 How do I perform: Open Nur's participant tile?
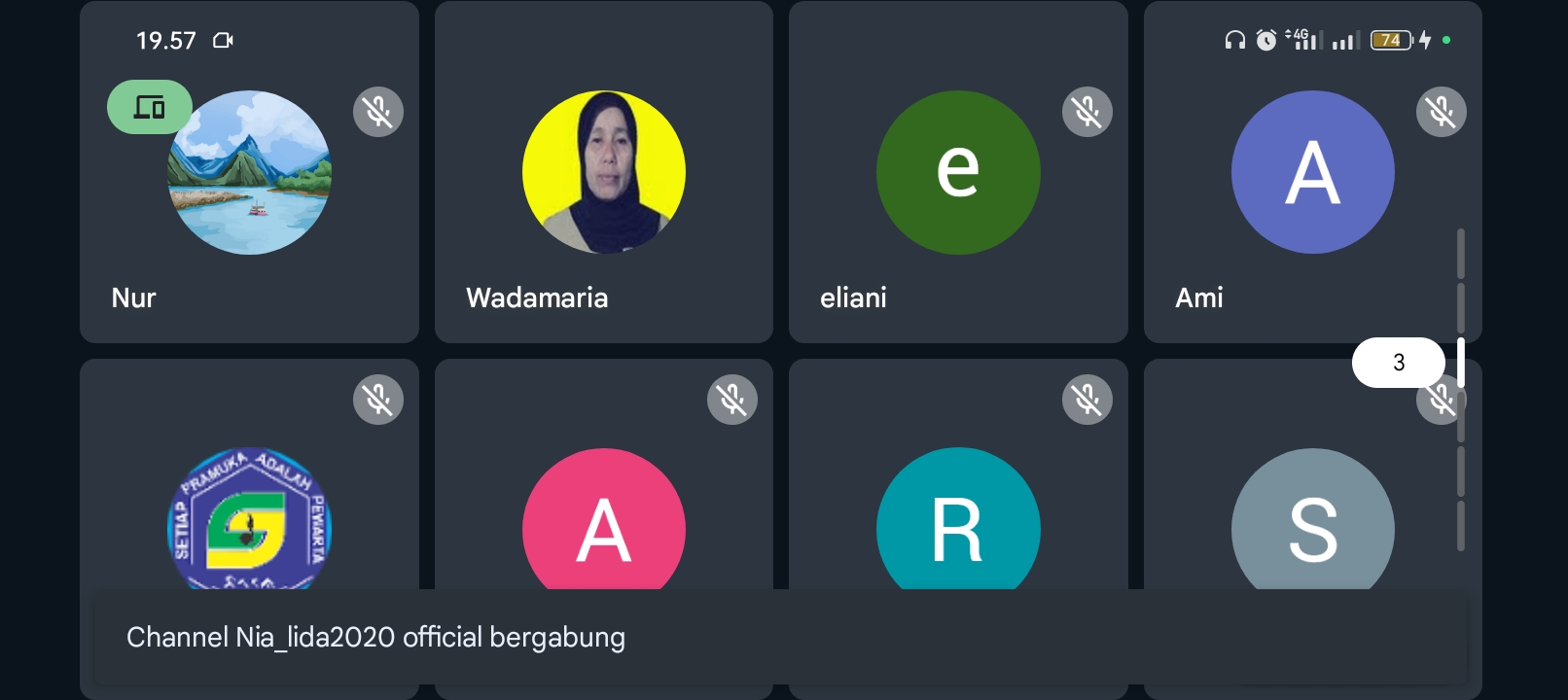click(249, 173)
